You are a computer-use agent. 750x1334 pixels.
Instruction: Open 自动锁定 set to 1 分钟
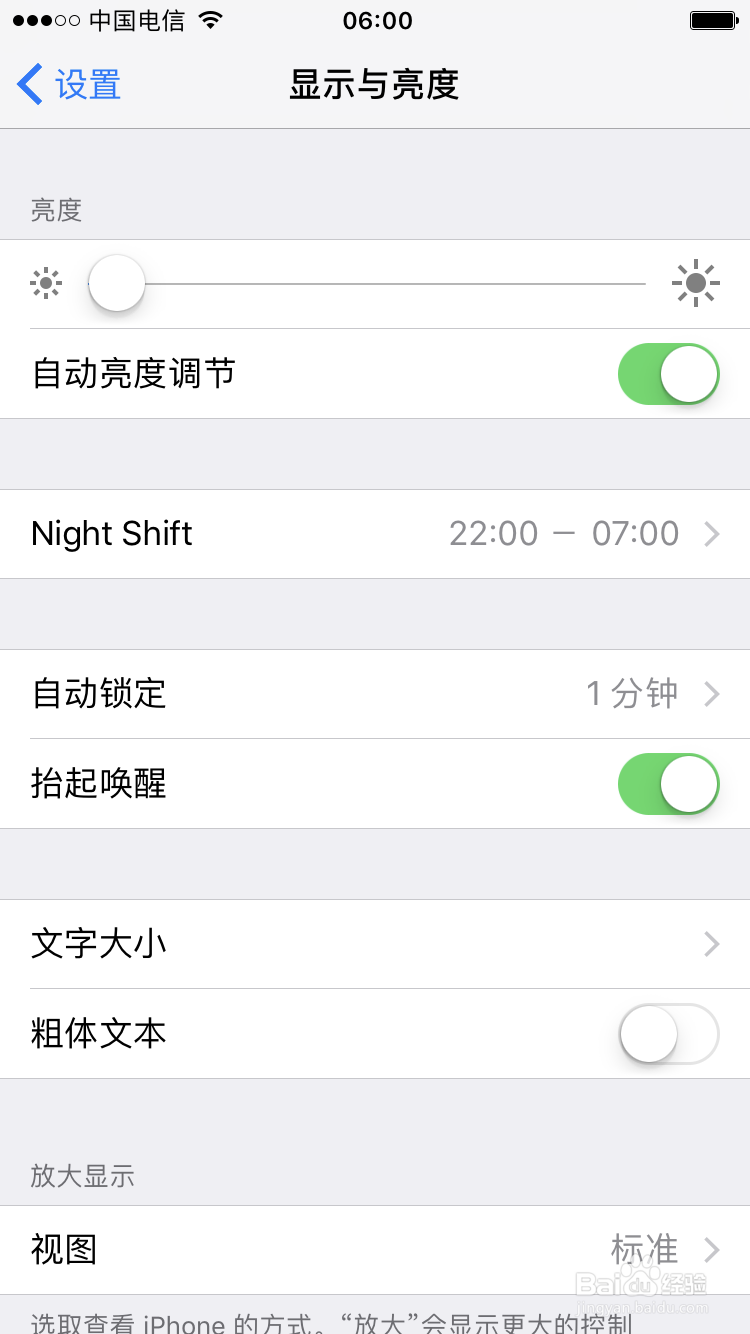375,694
